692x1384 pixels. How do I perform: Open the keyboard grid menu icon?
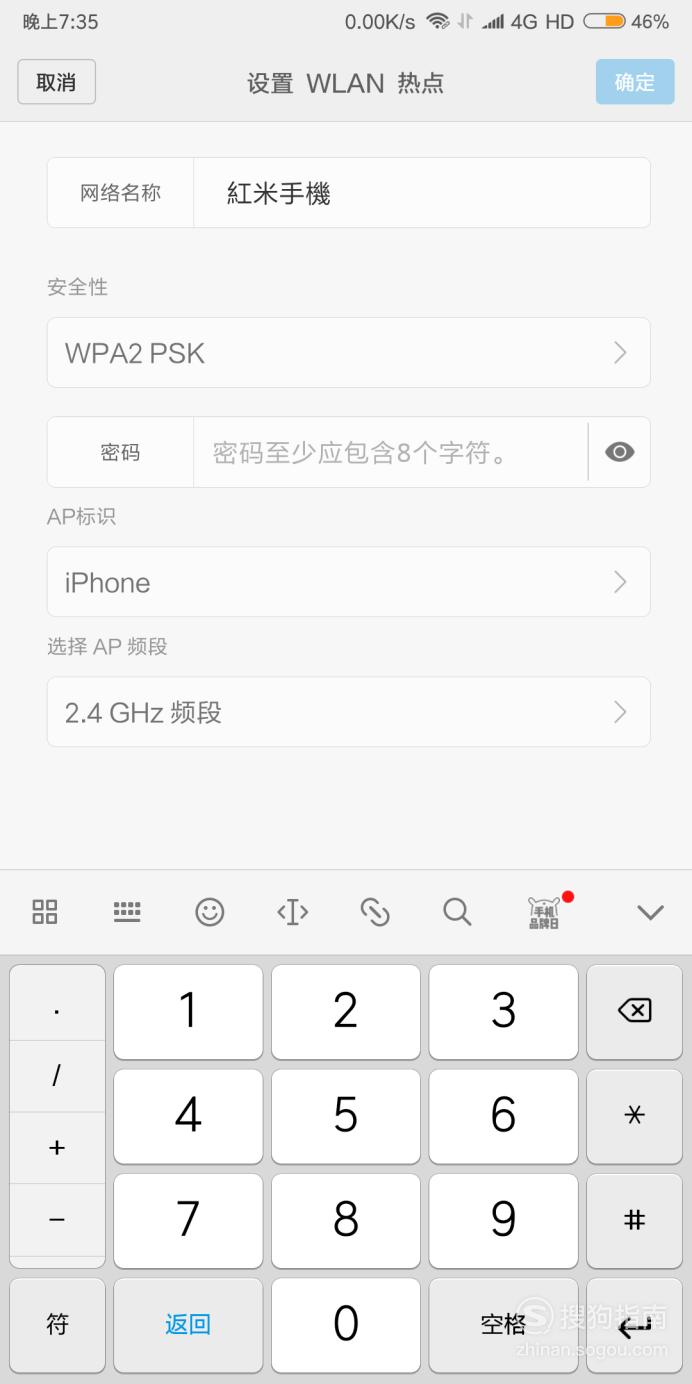tap(45, 911)
